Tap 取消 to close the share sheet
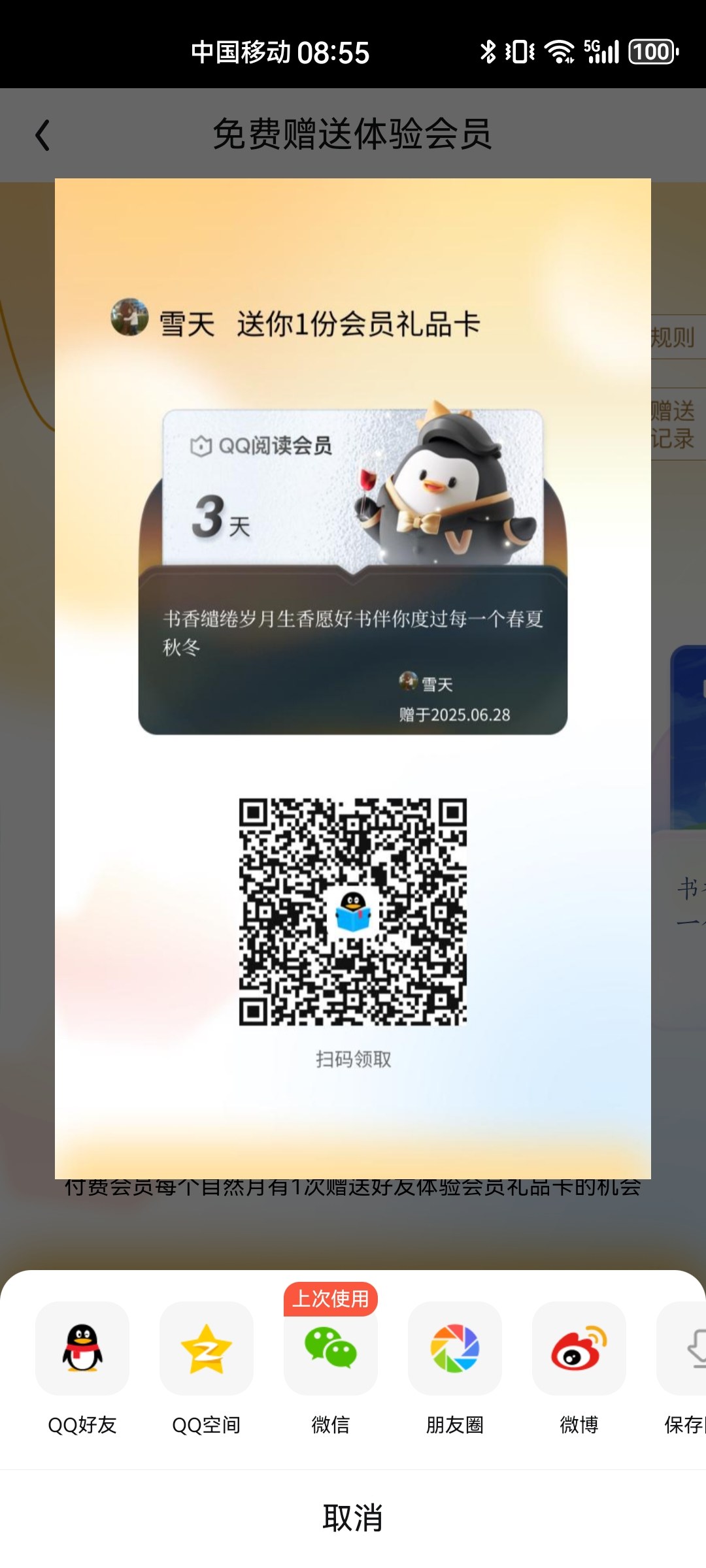 353,1518
